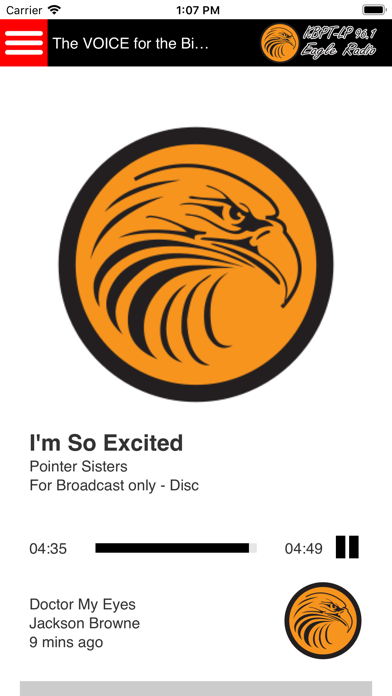Open the Doctor My Eyes history entry
This screenshot has width=392, height=696.
tap(196, 623)
